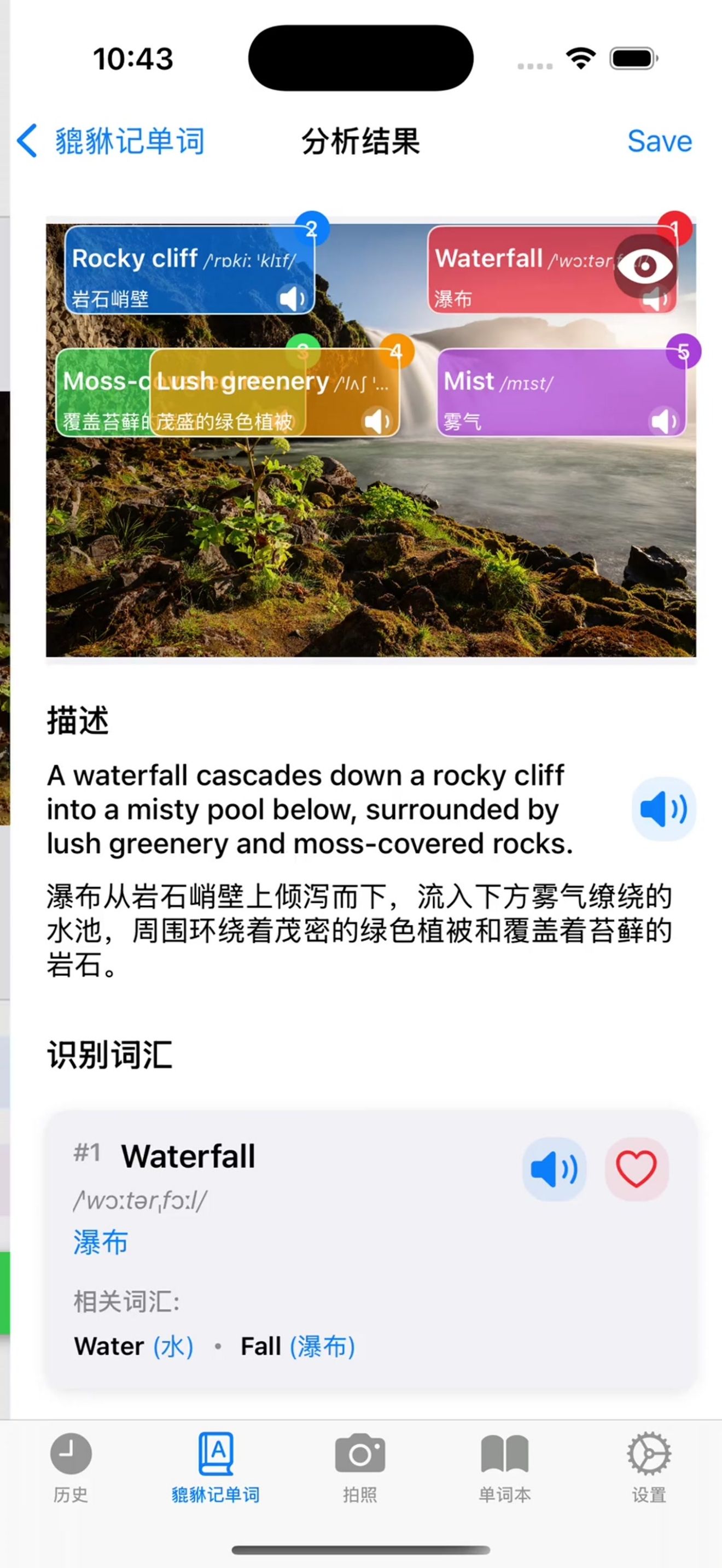Screen dimensions: 722x1568
Task: Toggle visibility of the Waterfall label eye icon
Action: click(x=645, y=266)
